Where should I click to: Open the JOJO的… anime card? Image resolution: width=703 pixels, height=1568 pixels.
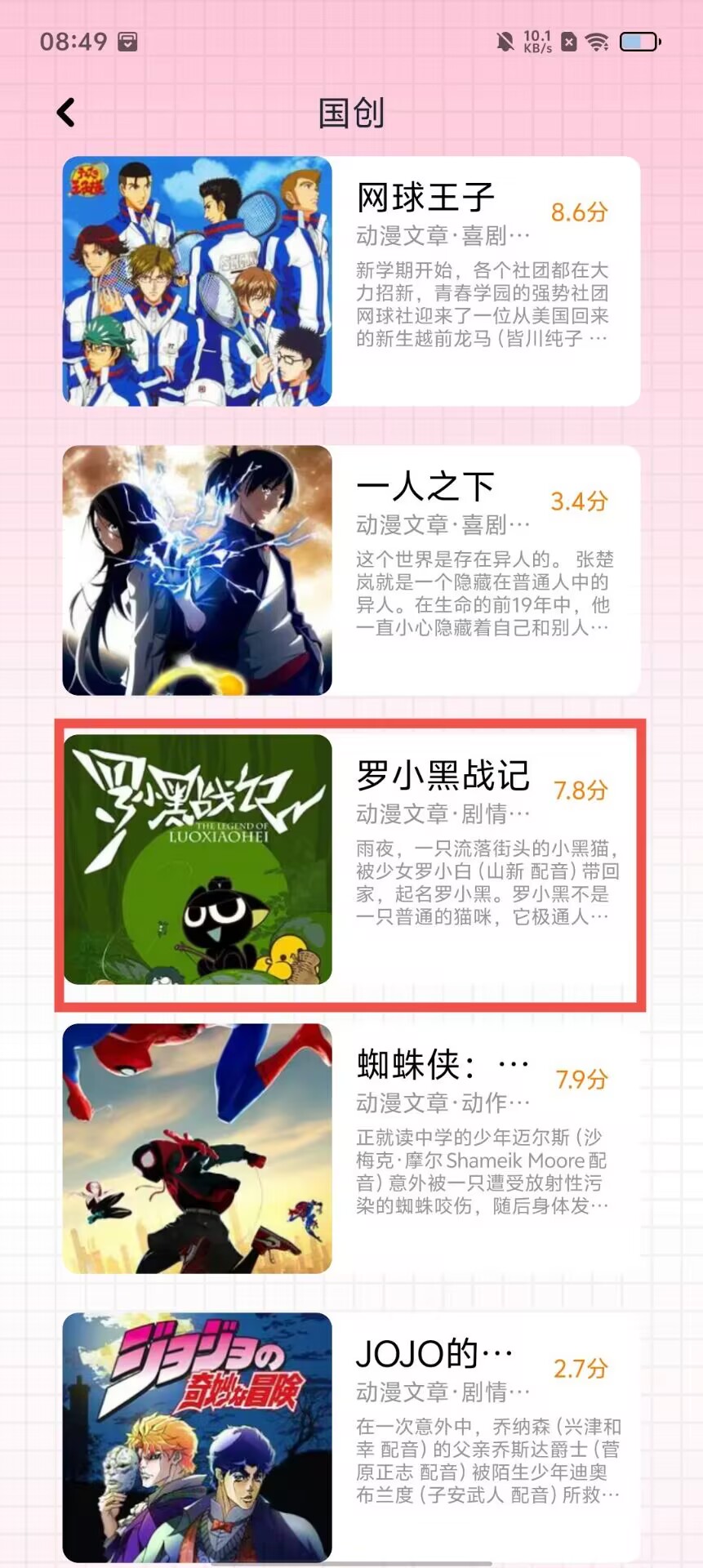[x=351, y=1437]
